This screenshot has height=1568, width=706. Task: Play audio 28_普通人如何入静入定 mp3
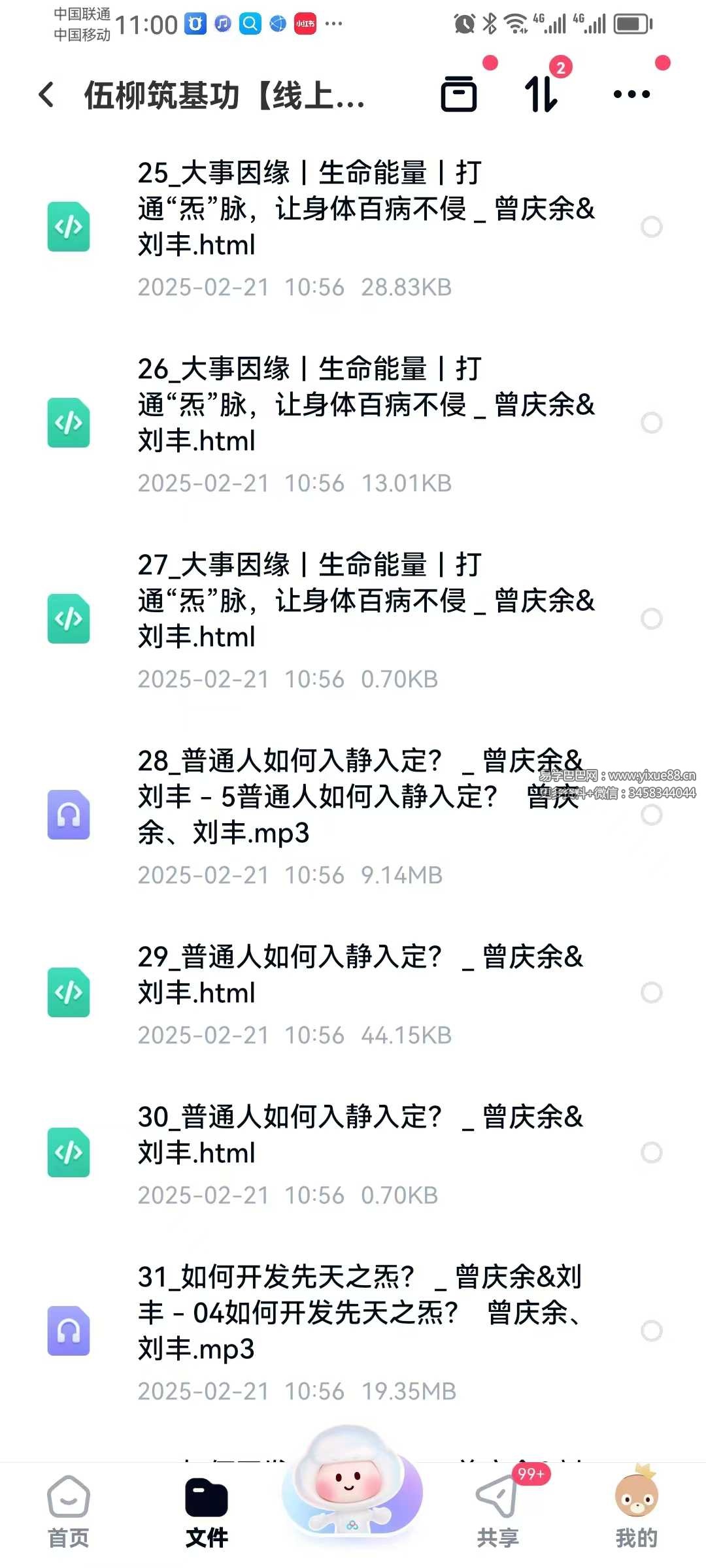click(353, 797)
